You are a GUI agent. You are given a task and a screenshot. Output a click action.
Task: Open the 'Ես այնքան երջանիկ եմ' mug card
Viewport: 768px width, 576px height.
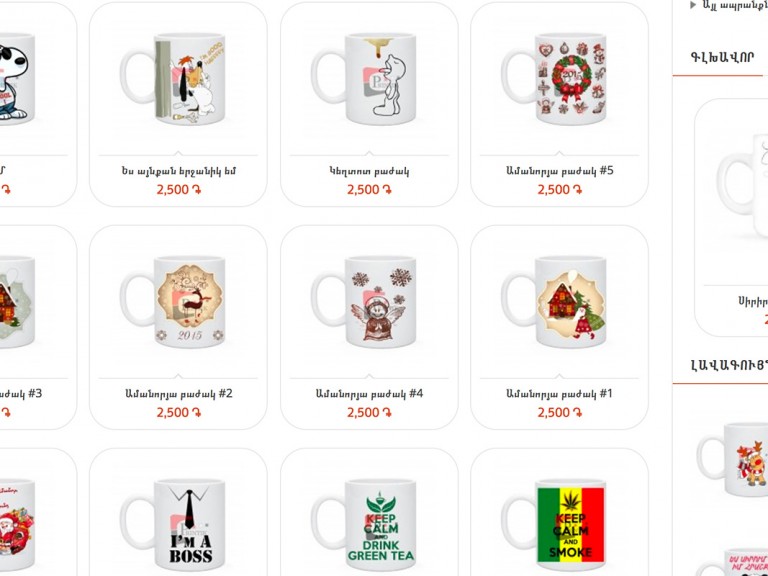pos(178,80)
